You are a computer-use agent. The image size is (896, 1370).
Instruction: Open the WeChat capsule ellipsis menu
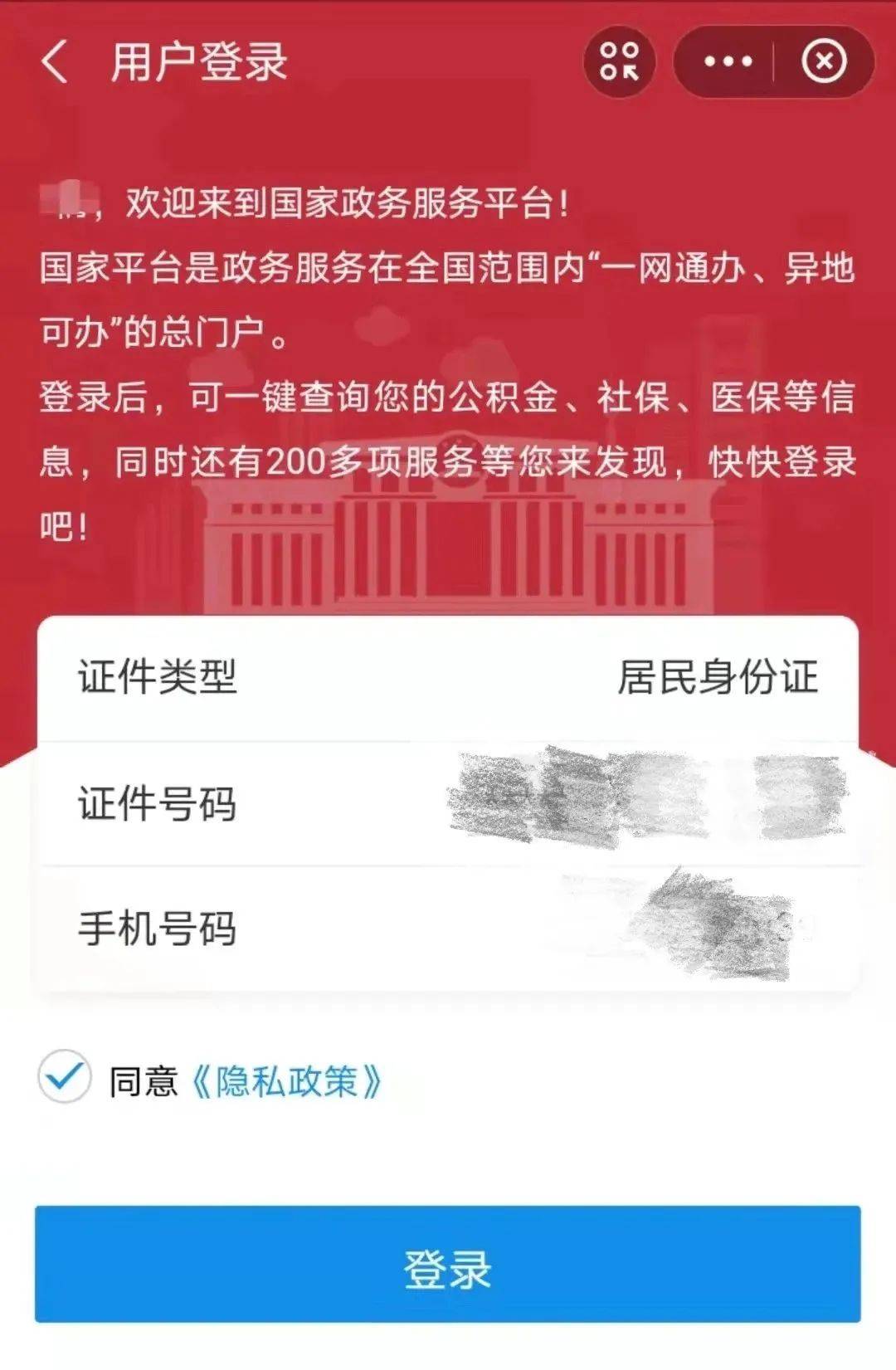point(727,60)
